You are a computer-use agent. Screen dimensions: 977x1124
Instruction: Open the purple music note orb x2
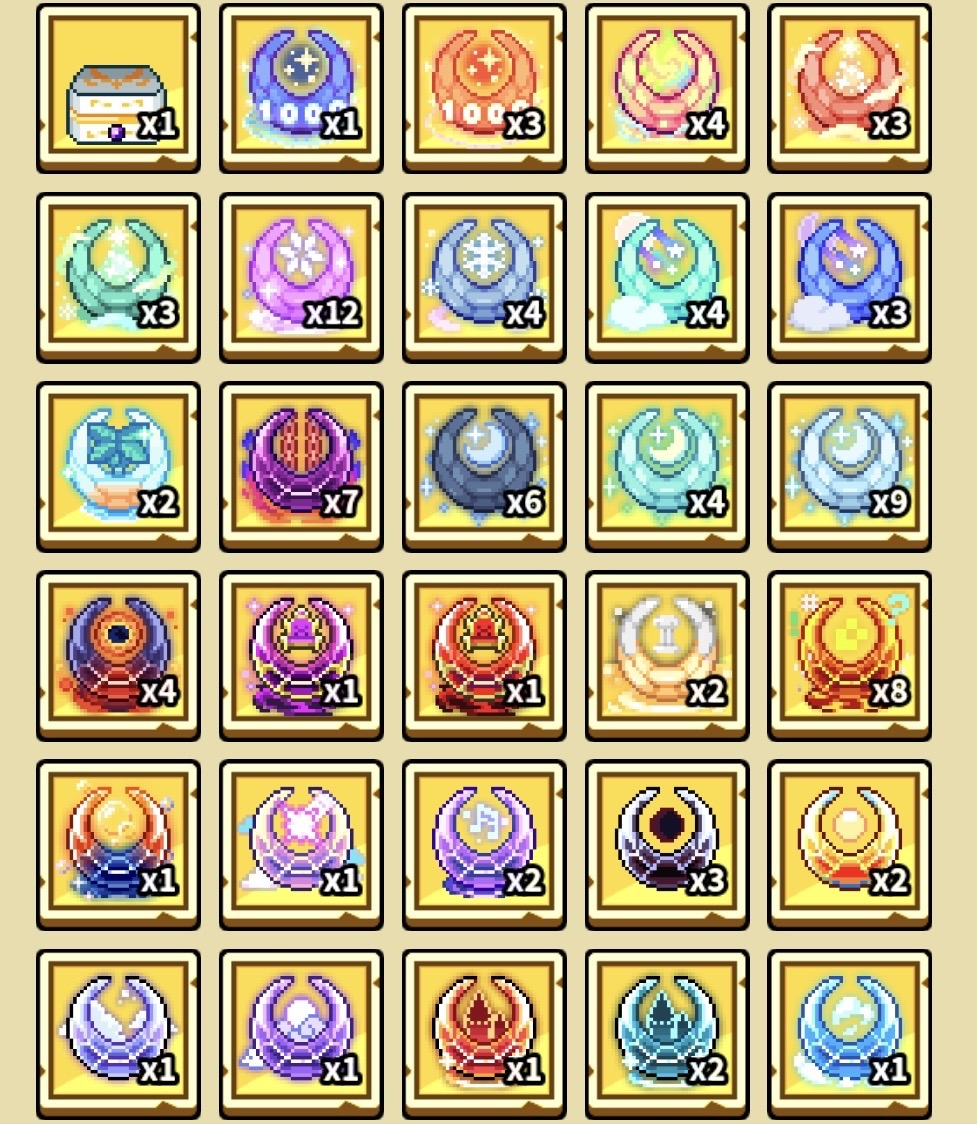[x=484, y=845]
